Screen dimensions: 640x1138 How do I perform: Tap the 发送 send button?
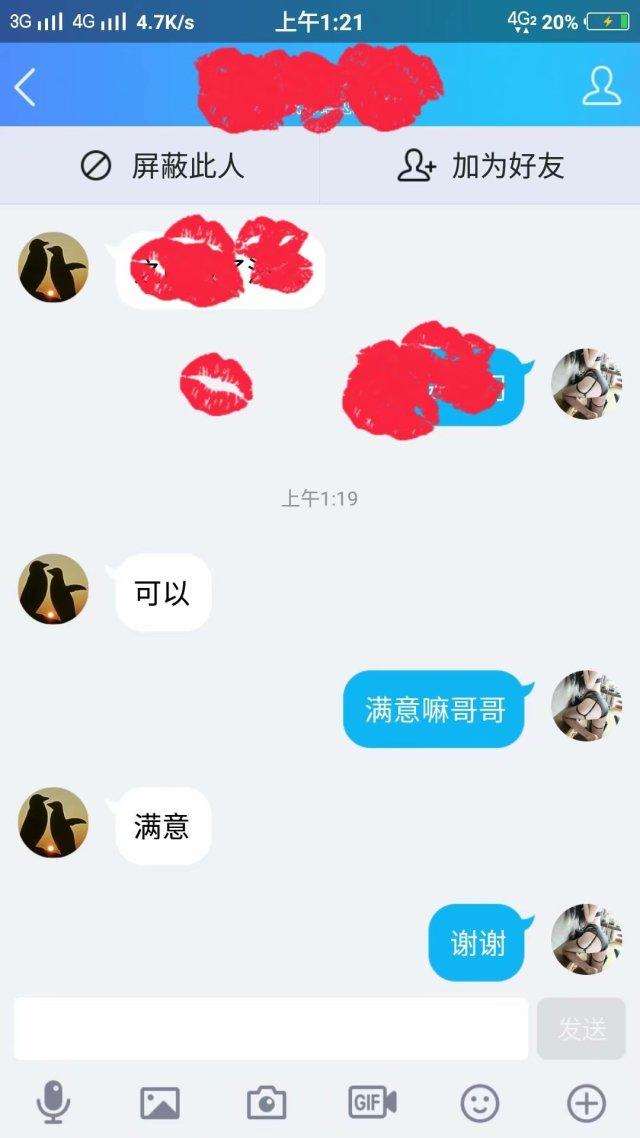point(581,1028)
